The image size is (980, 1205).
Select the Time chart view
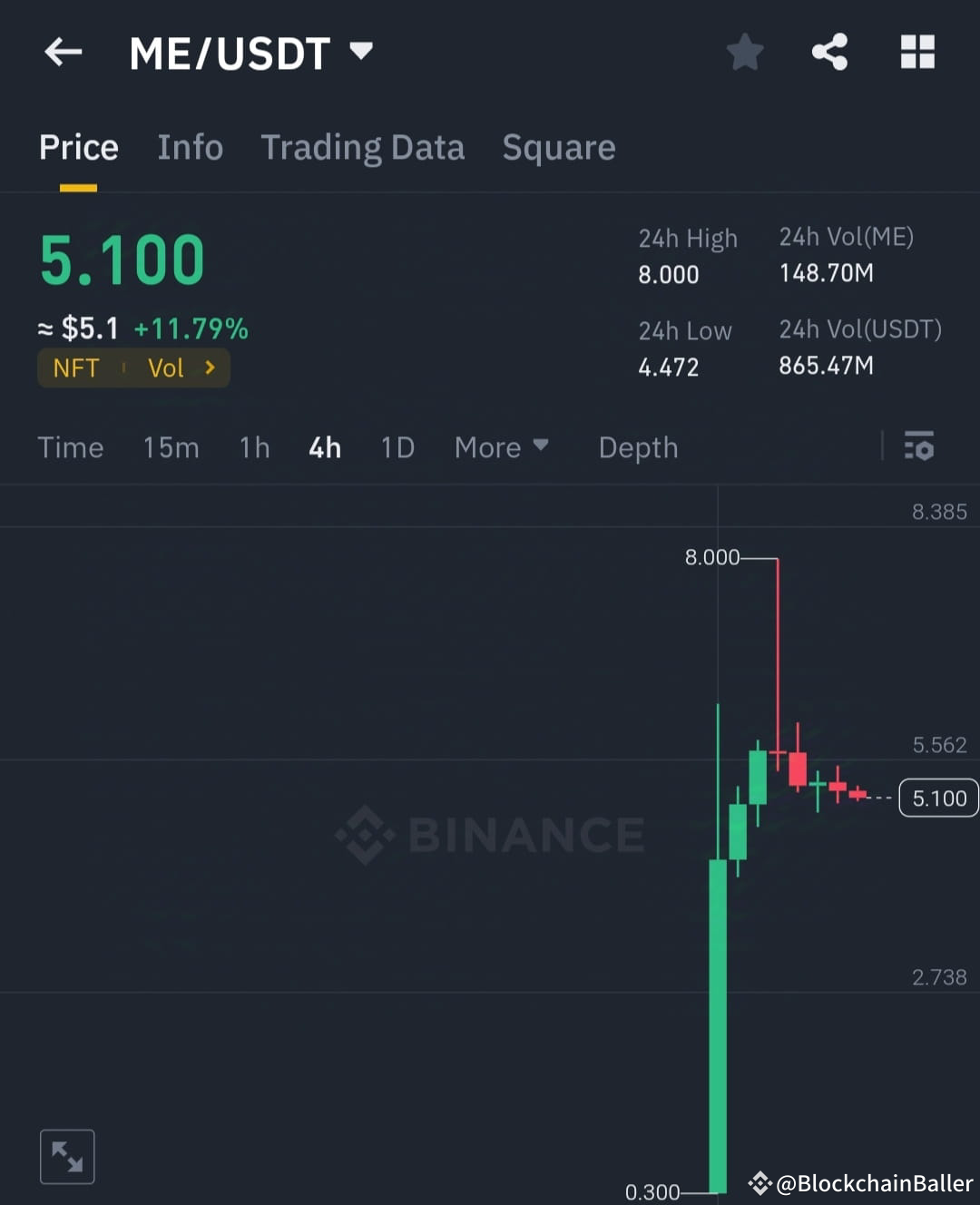click(71, 446)
